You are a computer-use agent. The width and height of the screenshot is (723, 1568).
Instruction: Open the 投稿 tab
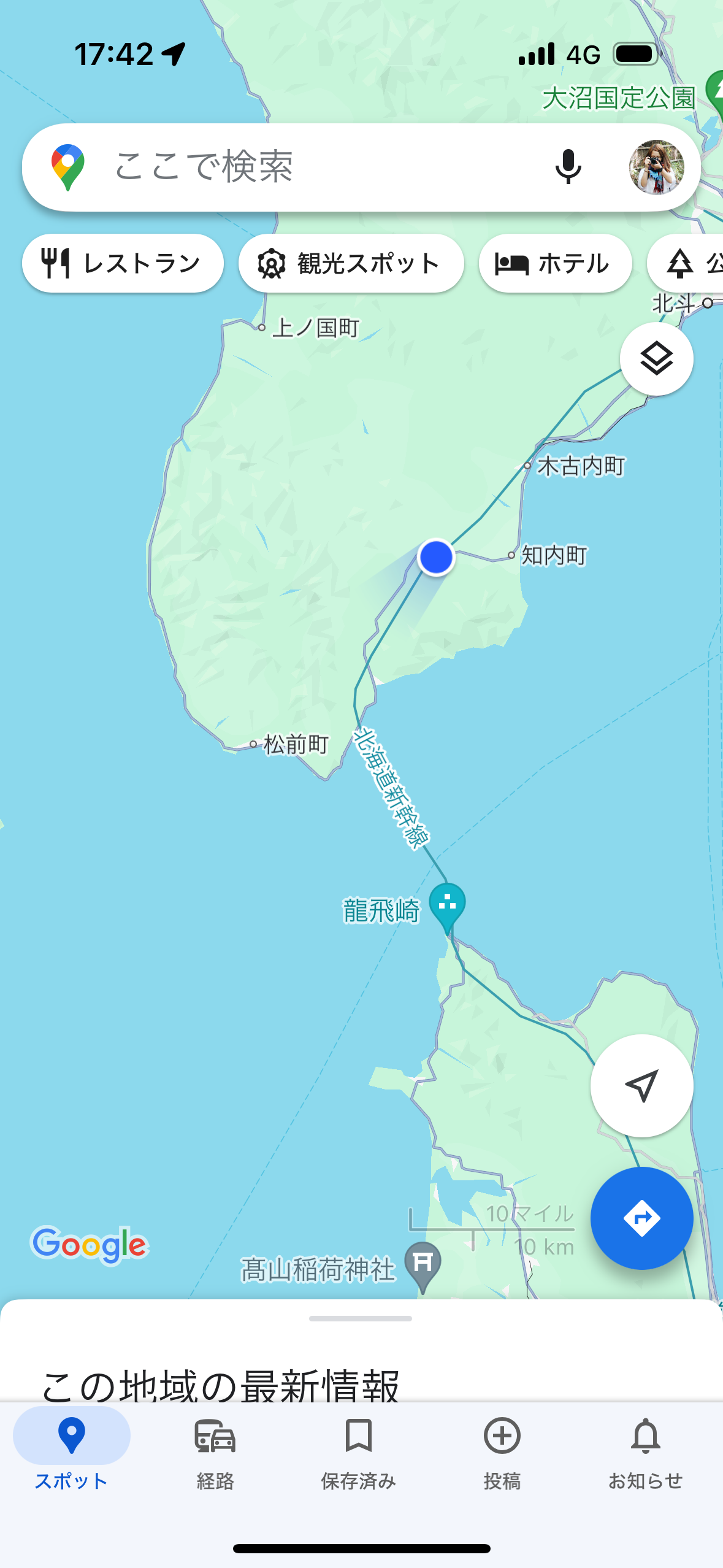(502, 1453)
